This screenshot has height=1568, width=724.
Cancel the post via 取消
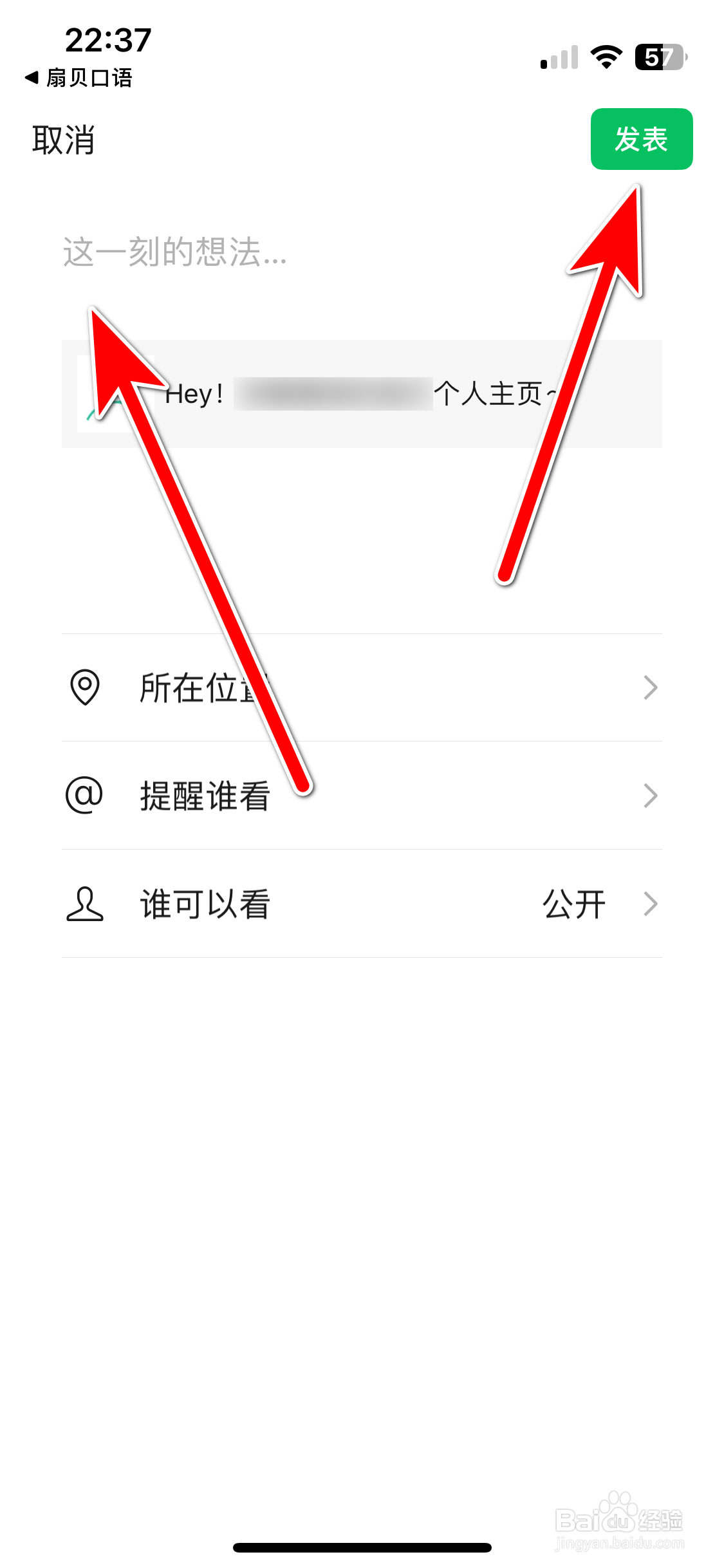click(x=62, y=142)
